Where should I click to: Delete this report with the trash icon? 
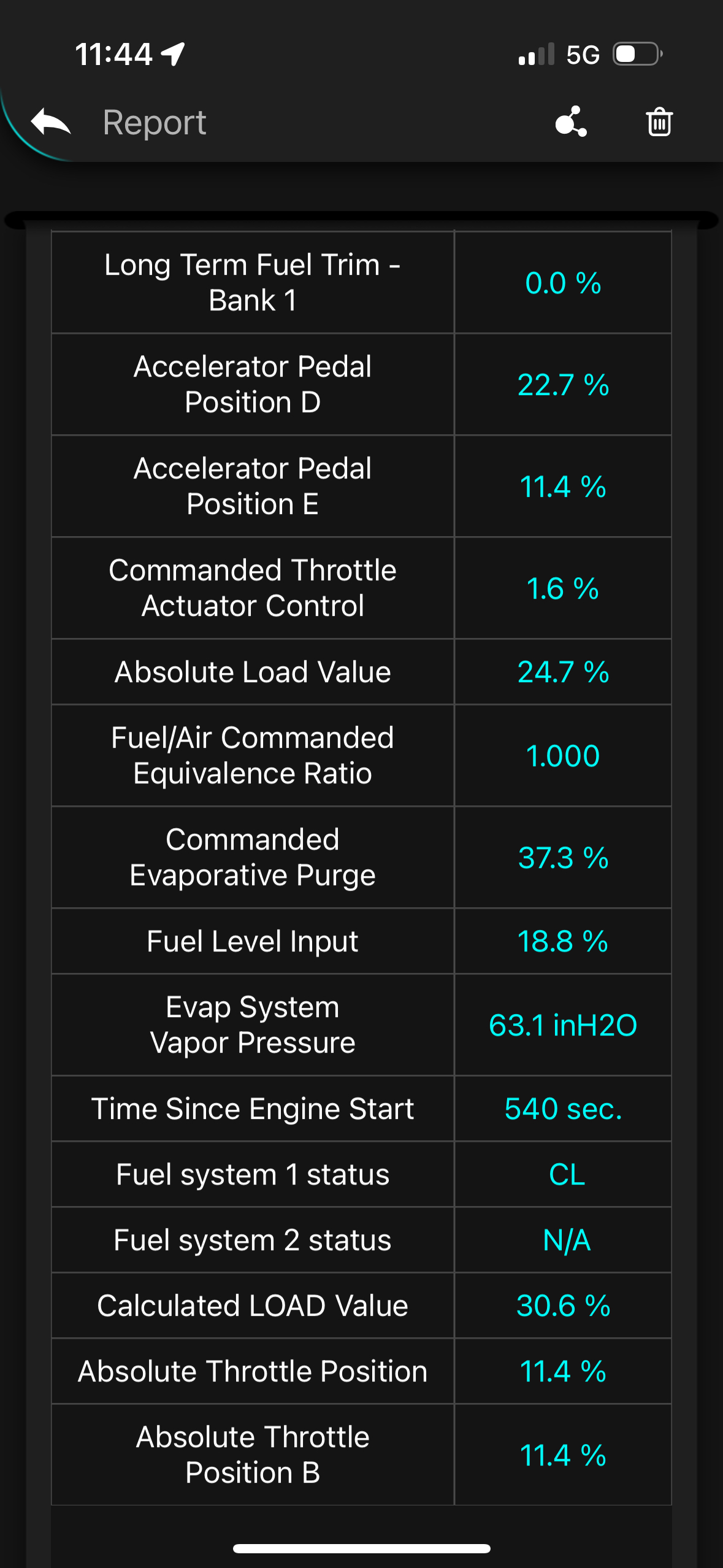[659, 121]
